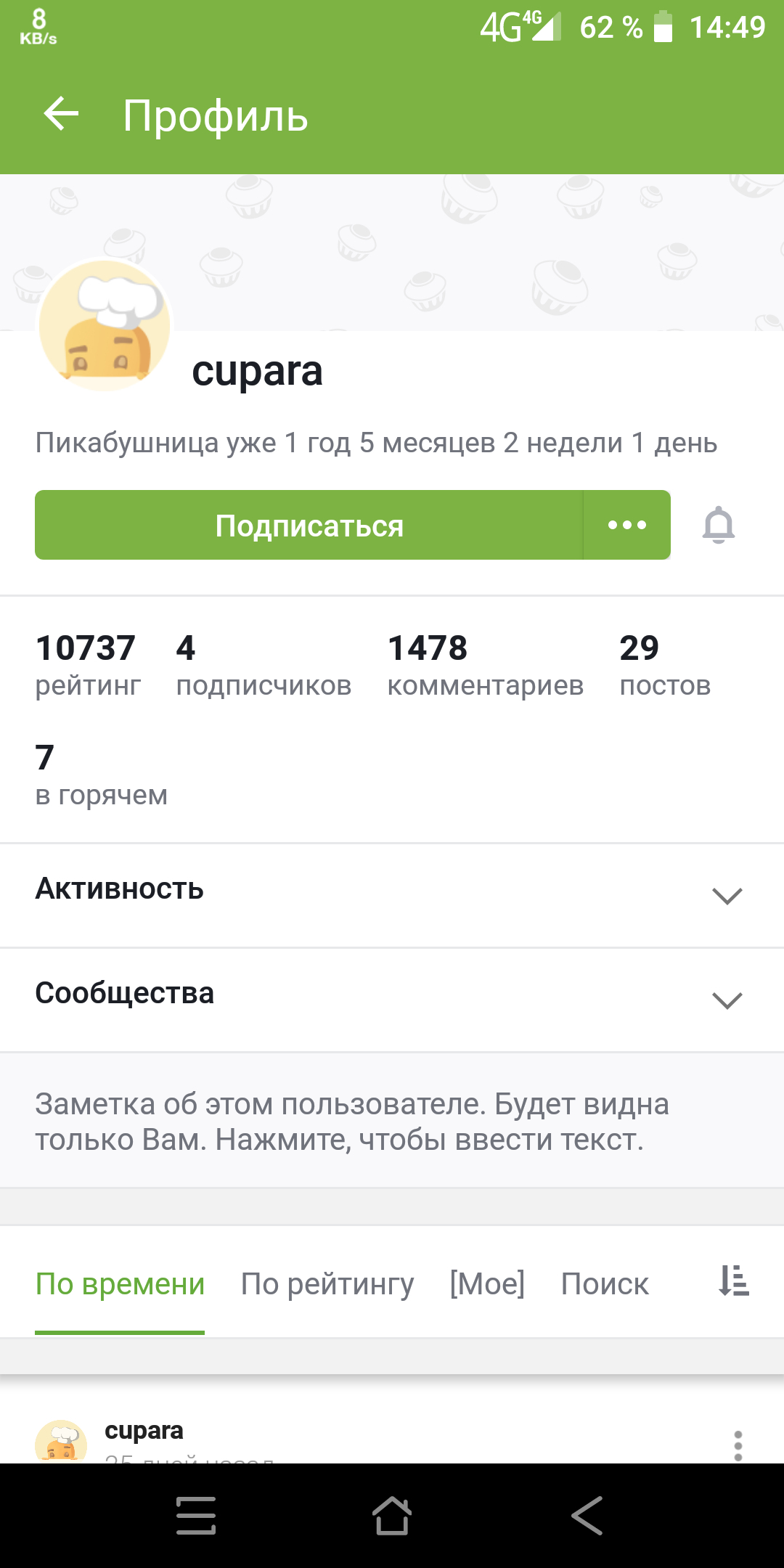Expand the Сообщества section
784x1568 pixels.
[727, 1000]
